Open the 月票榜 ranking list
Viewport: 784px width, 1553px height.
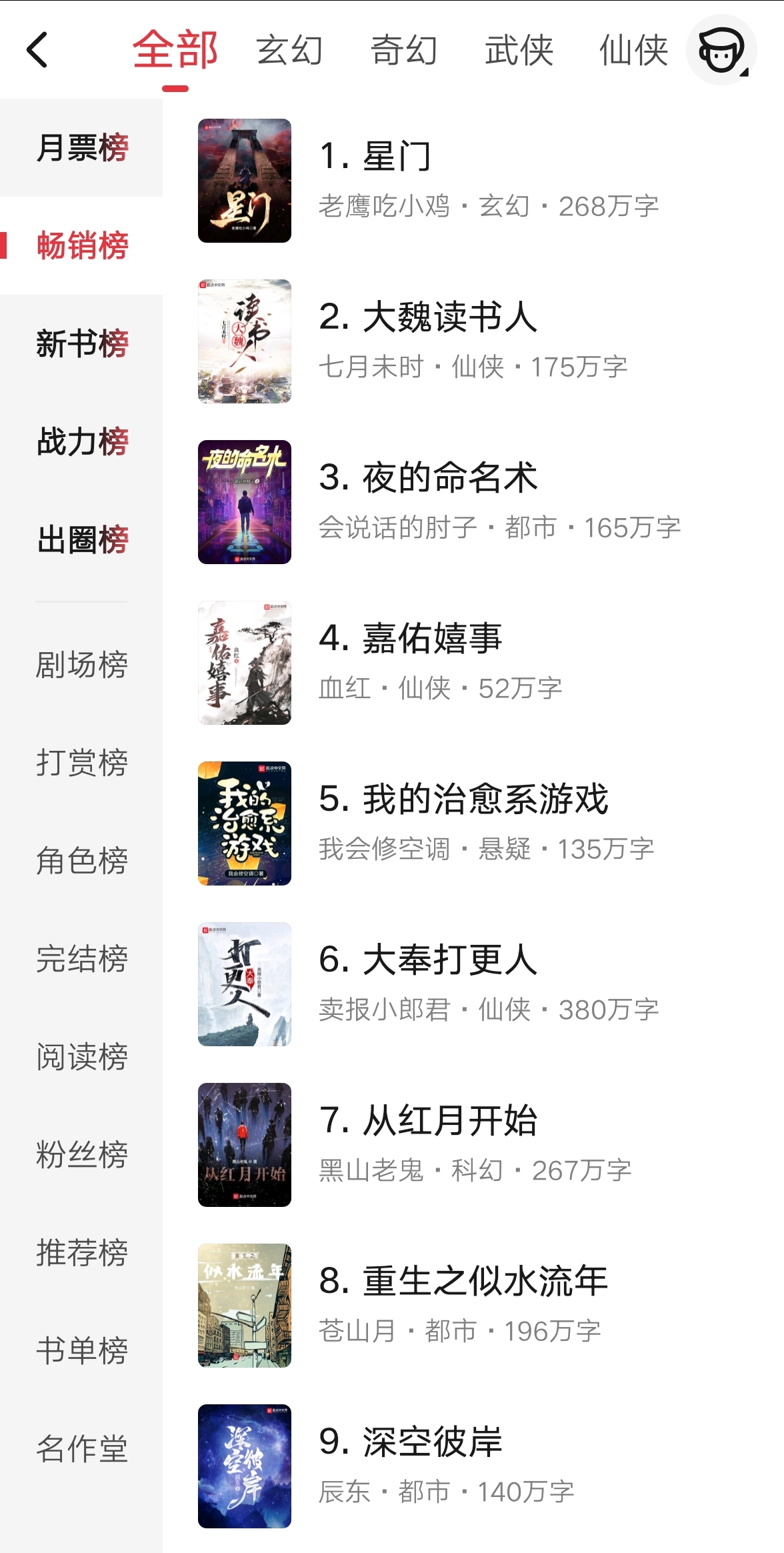tap(82, 147)
